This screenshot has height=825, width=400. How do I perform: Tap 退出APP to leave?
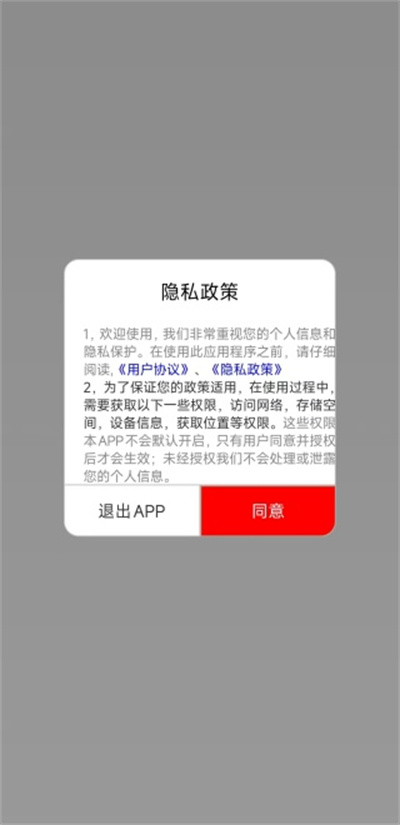[132, 511]
